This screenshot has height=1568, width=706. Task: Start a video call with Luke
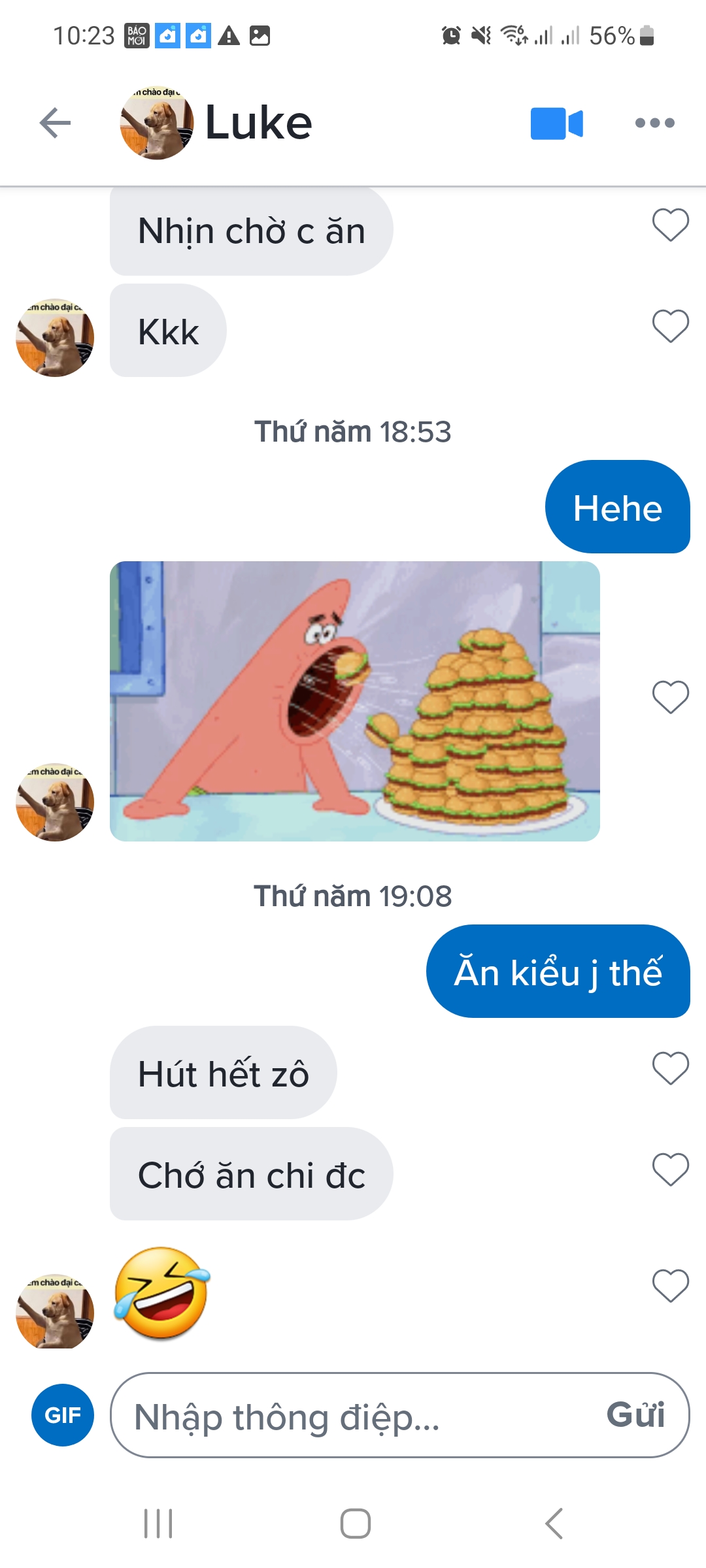tap(556, 123)
